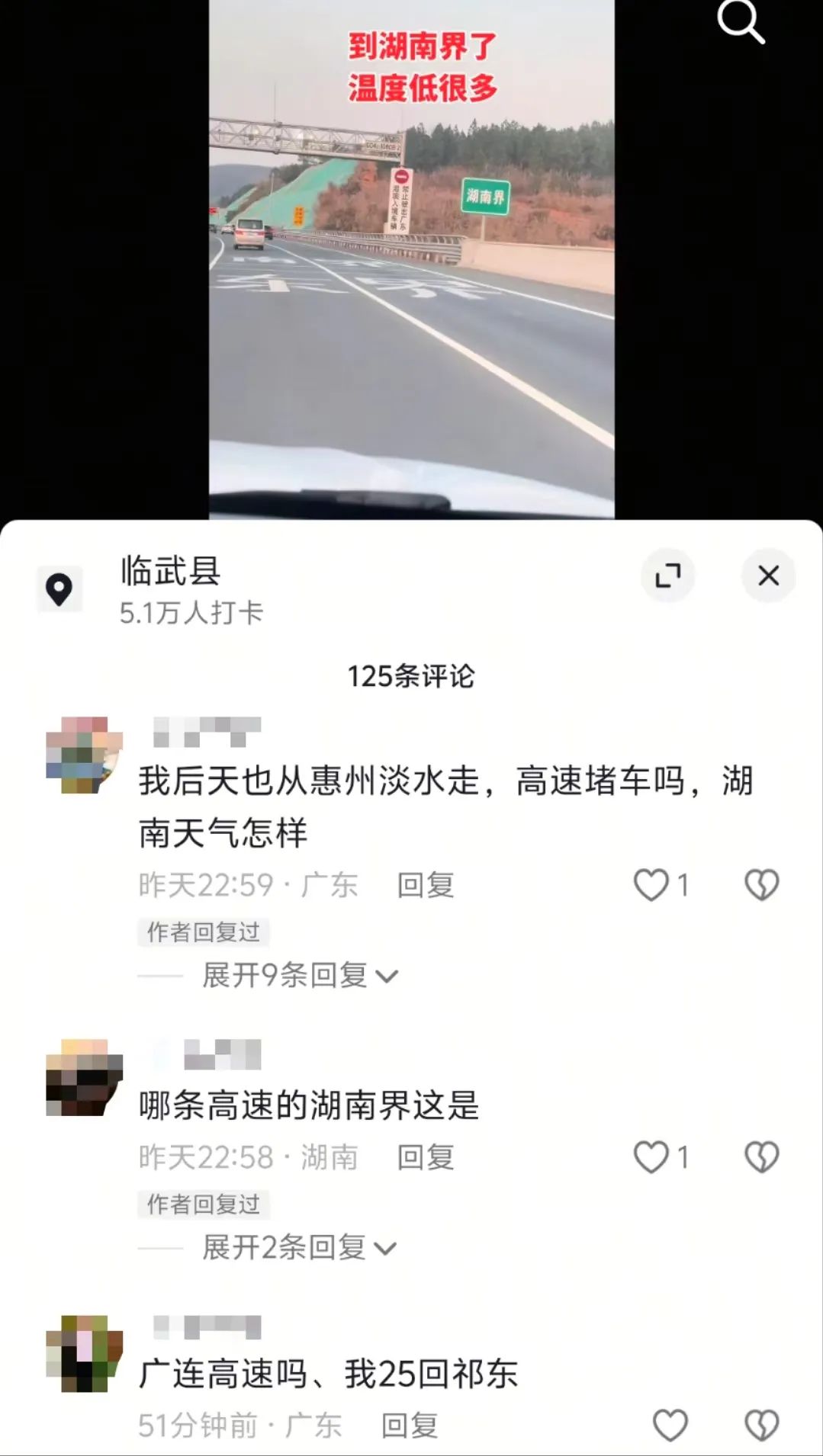Expand comments panel to full screen
The height and width of the screenshot is (1456, 823).
668,576
